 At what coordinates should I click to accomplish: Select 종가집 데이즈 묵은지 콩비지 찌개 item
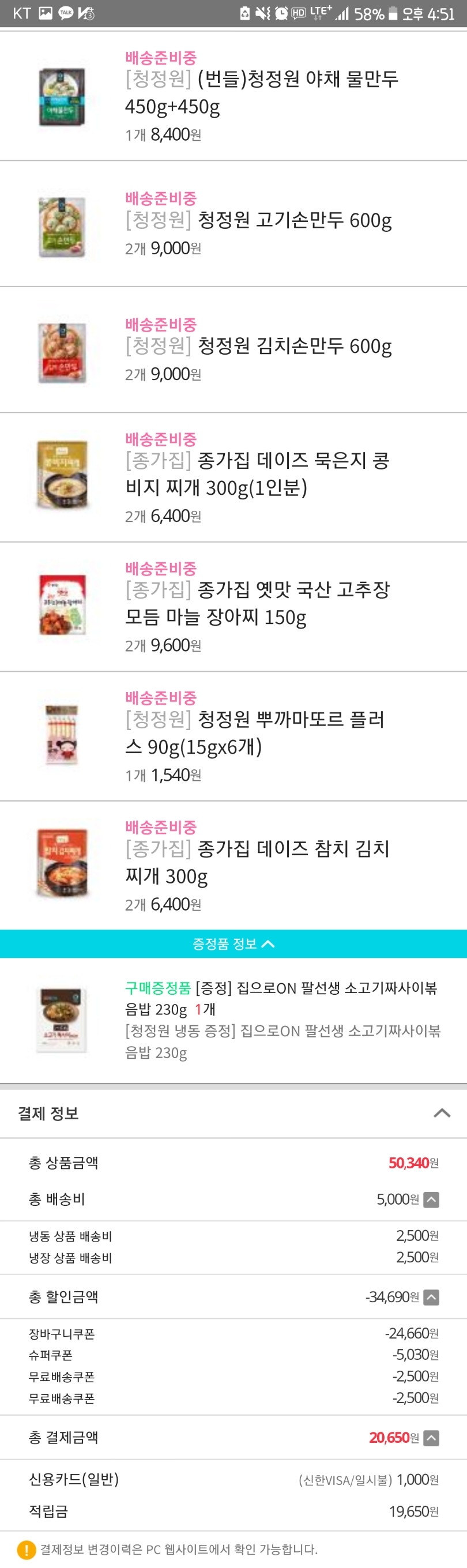tap(257, 473)
